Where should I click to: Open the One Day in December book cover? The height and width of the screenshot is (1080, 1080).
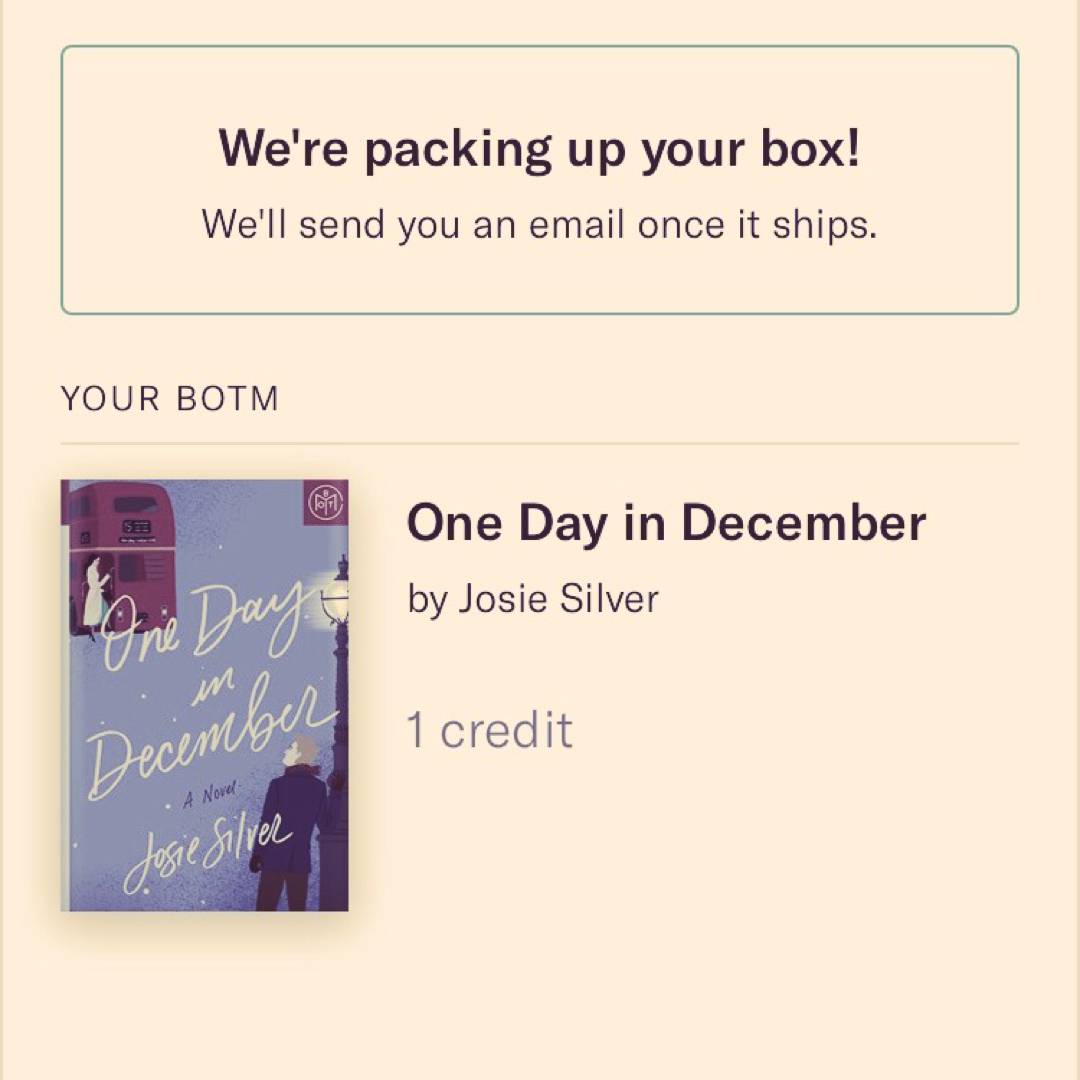click(x=205, y=695)
